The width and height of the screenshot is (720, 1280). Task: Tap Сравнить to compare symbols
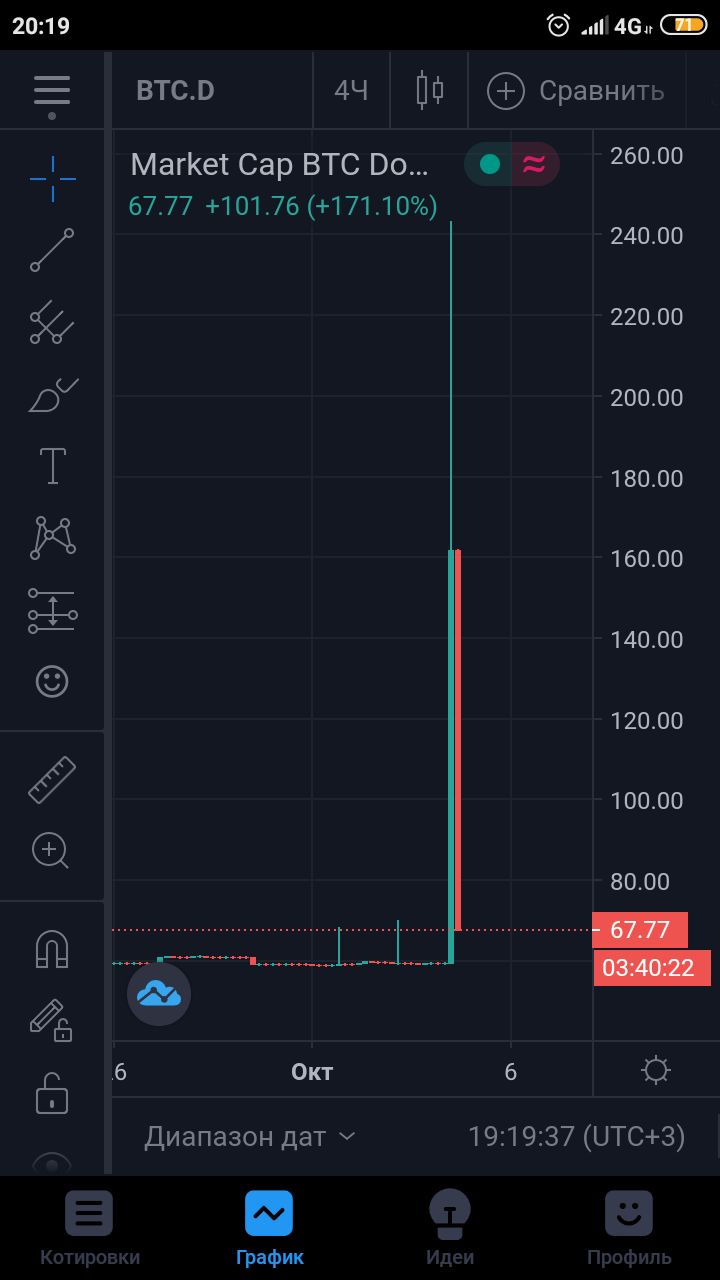(x=575, y=91)
